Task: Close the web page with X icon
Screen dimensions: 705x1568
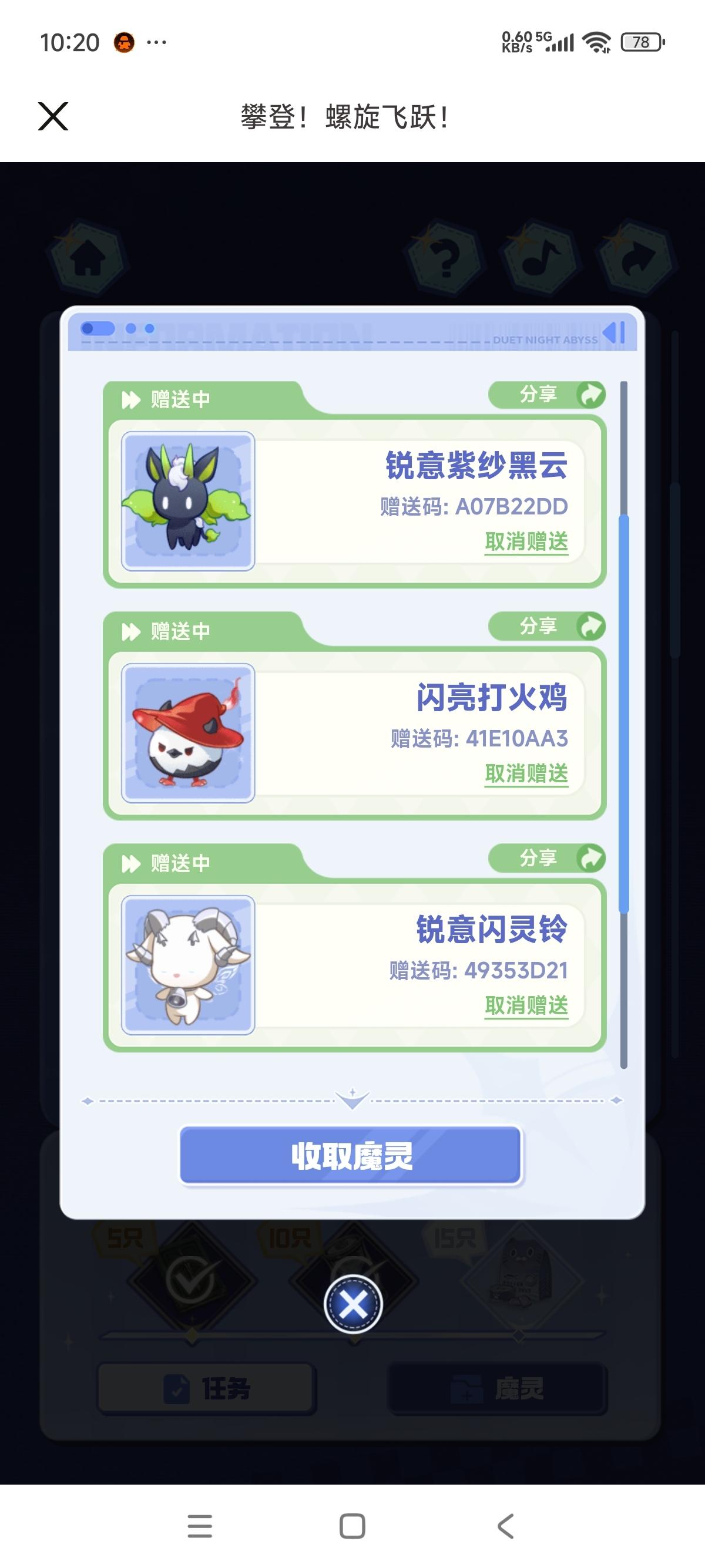Action: [x=53, y=116]
